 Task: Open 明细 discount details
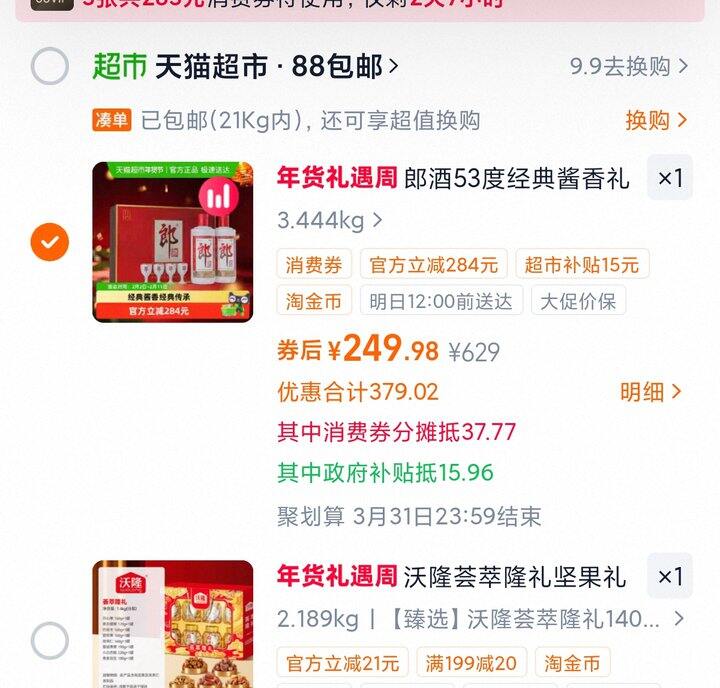point(650,392)
